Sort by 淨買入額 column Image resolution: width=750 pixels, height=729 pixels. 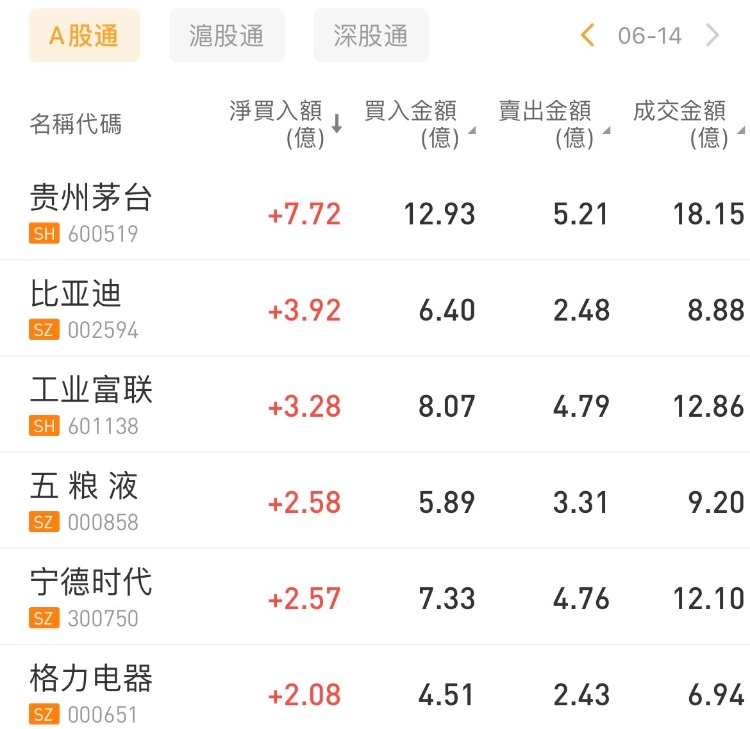click(x=286, y=124)
